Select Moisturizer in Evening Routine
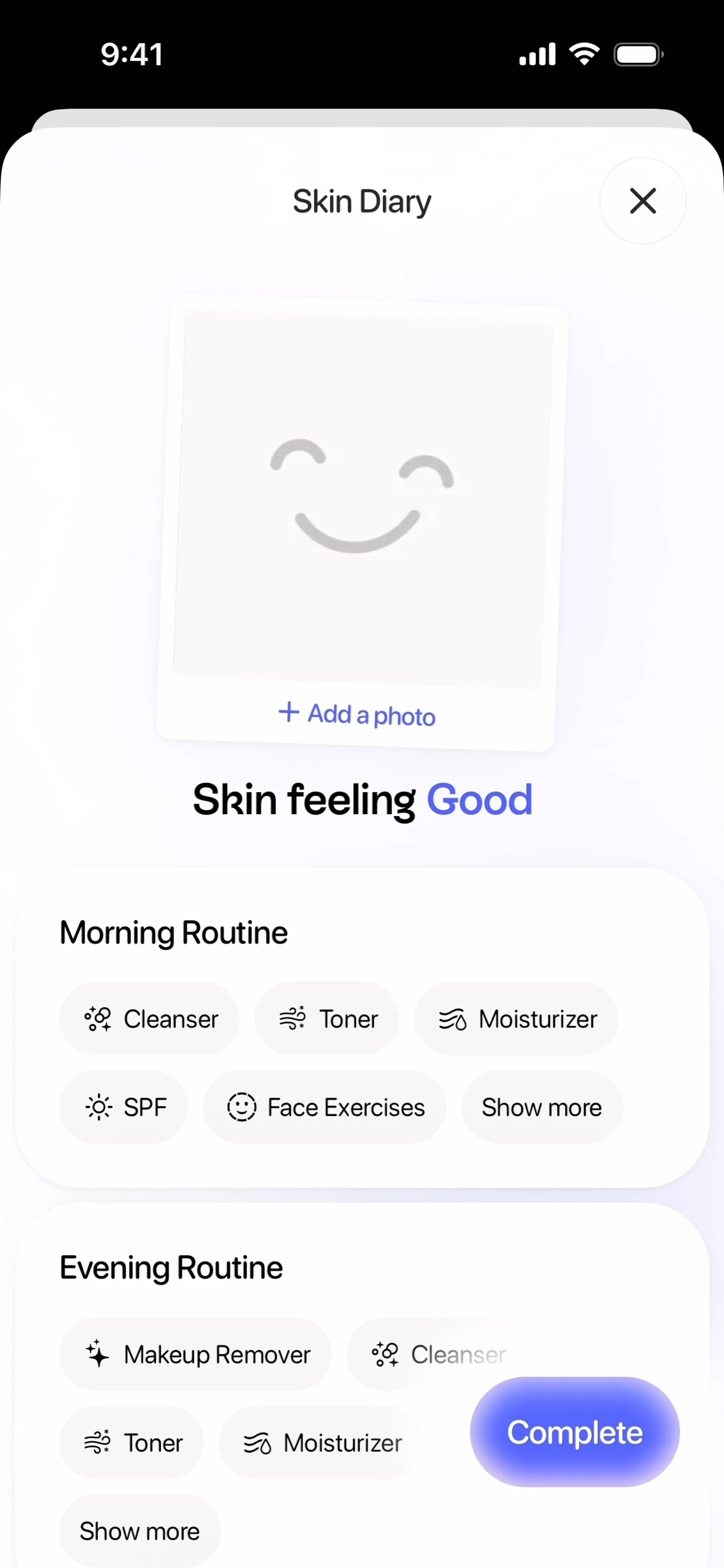This screenshot has height=1568, width=724. (321, 1442)
